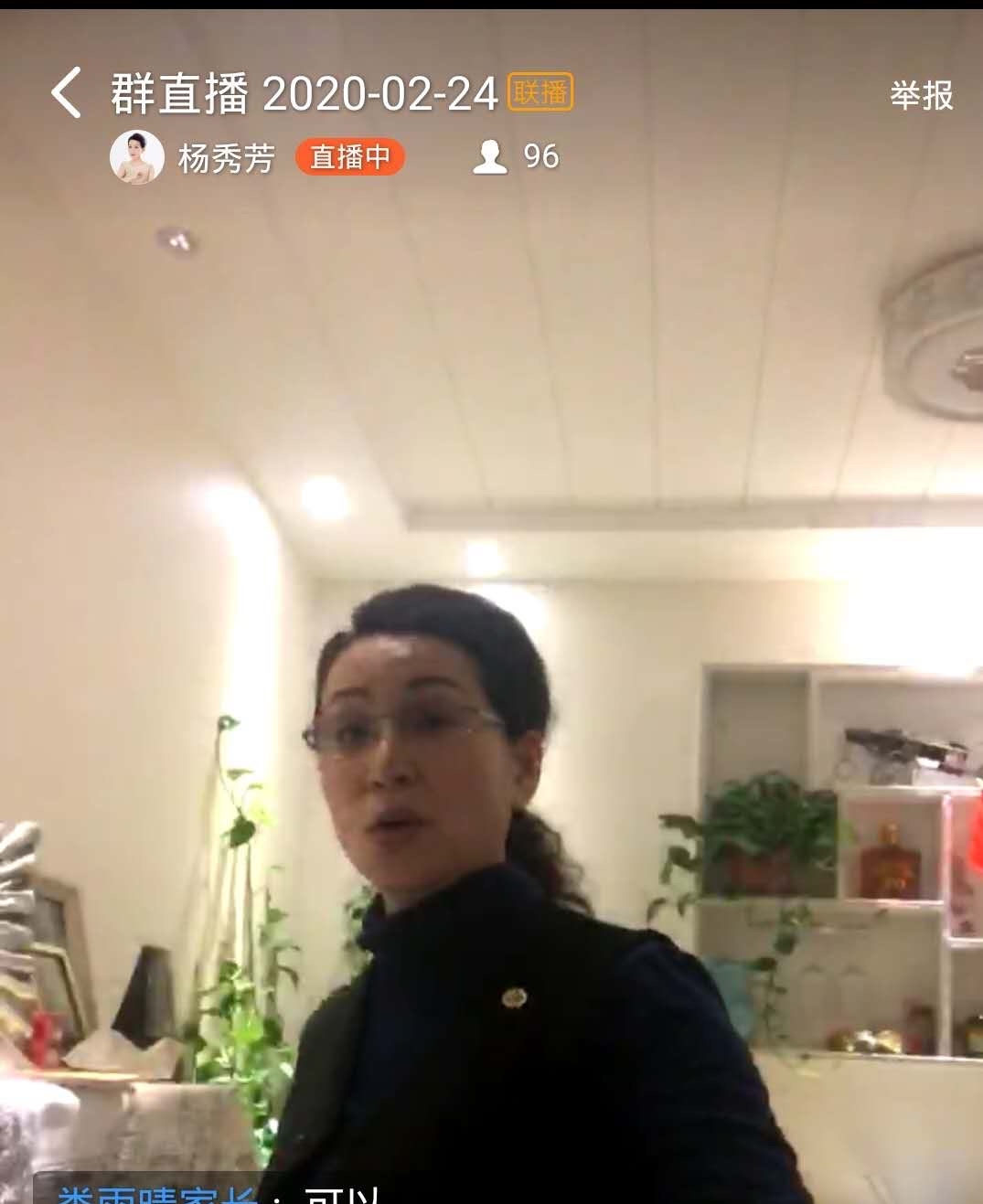View the 96 viewers list

(x=516, y=157)
